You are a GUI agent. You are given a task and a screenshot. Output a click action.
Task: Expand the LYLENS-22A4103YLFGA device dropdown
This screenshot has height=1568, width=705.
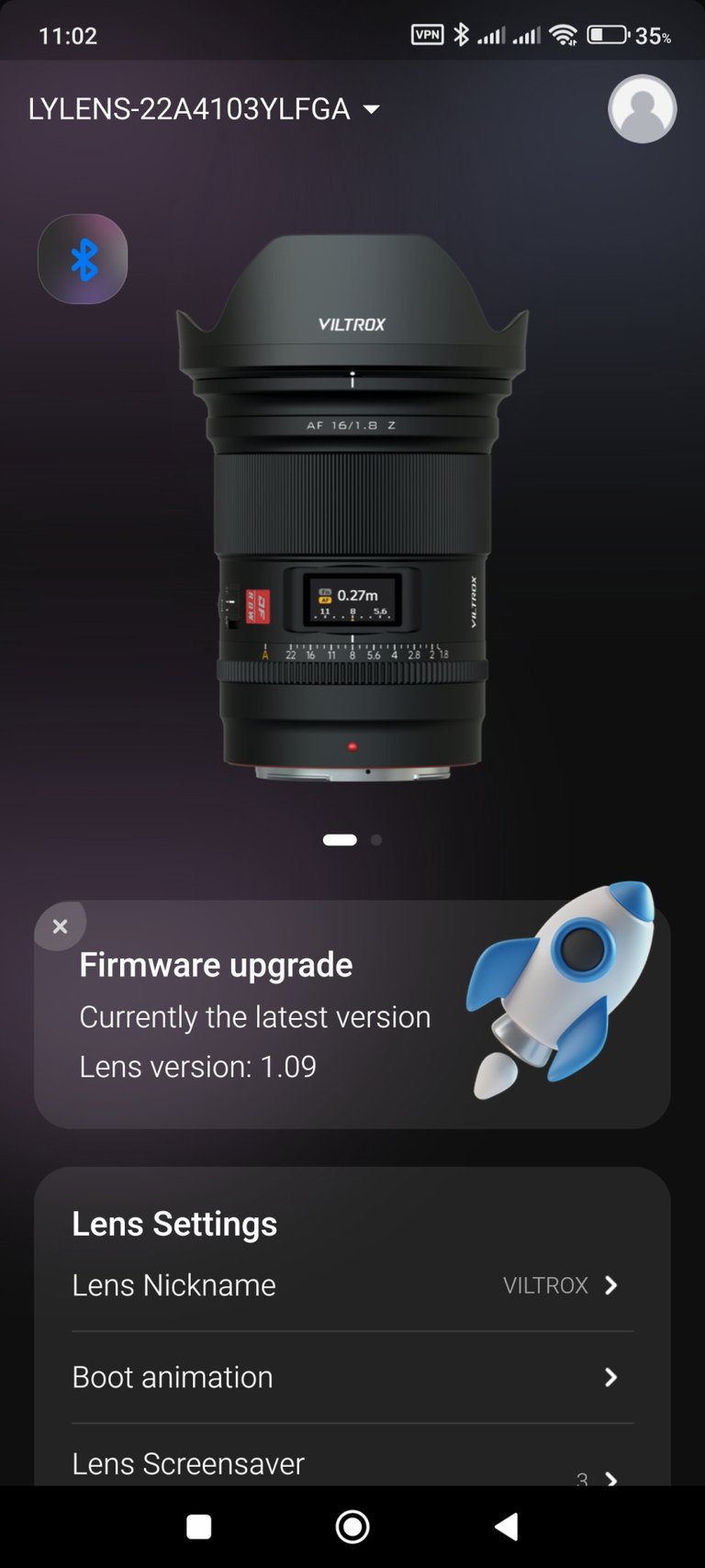(204, 109)
